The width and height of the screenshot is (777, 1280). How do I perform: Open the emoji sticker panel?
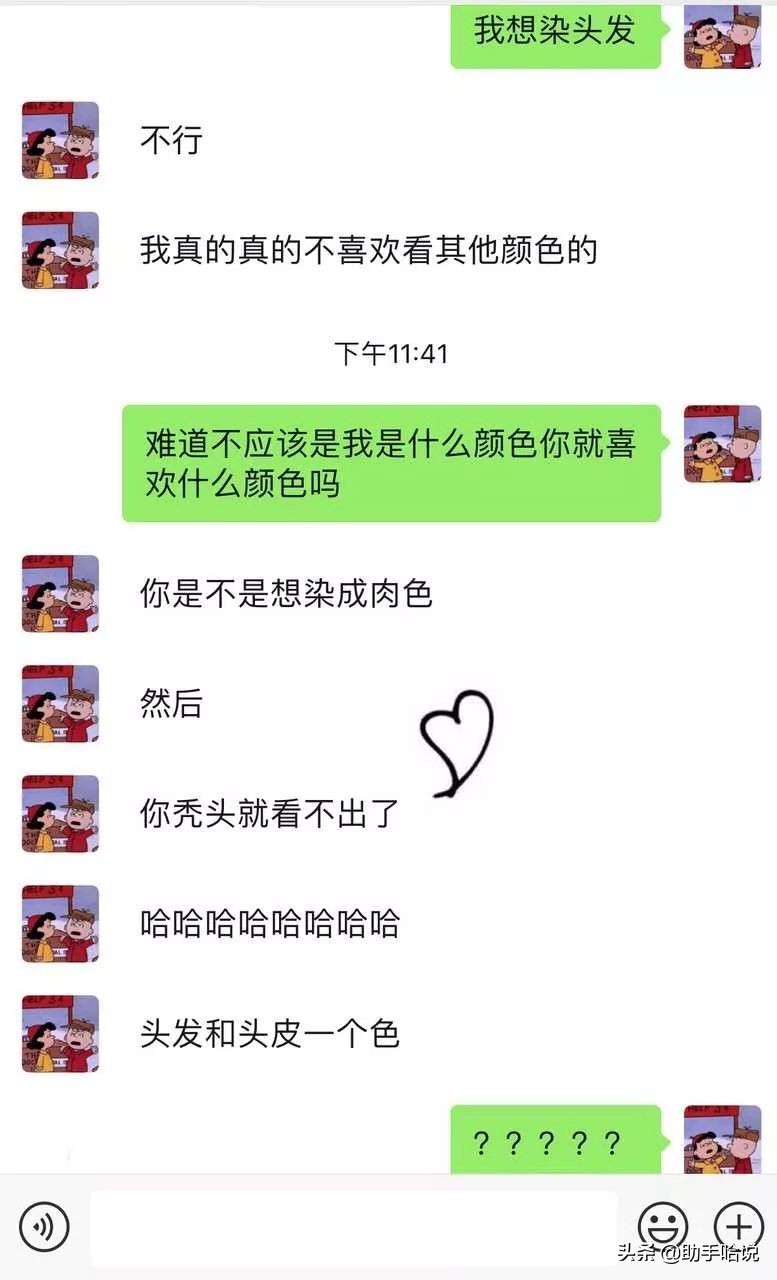click(x=663, y=1225)
